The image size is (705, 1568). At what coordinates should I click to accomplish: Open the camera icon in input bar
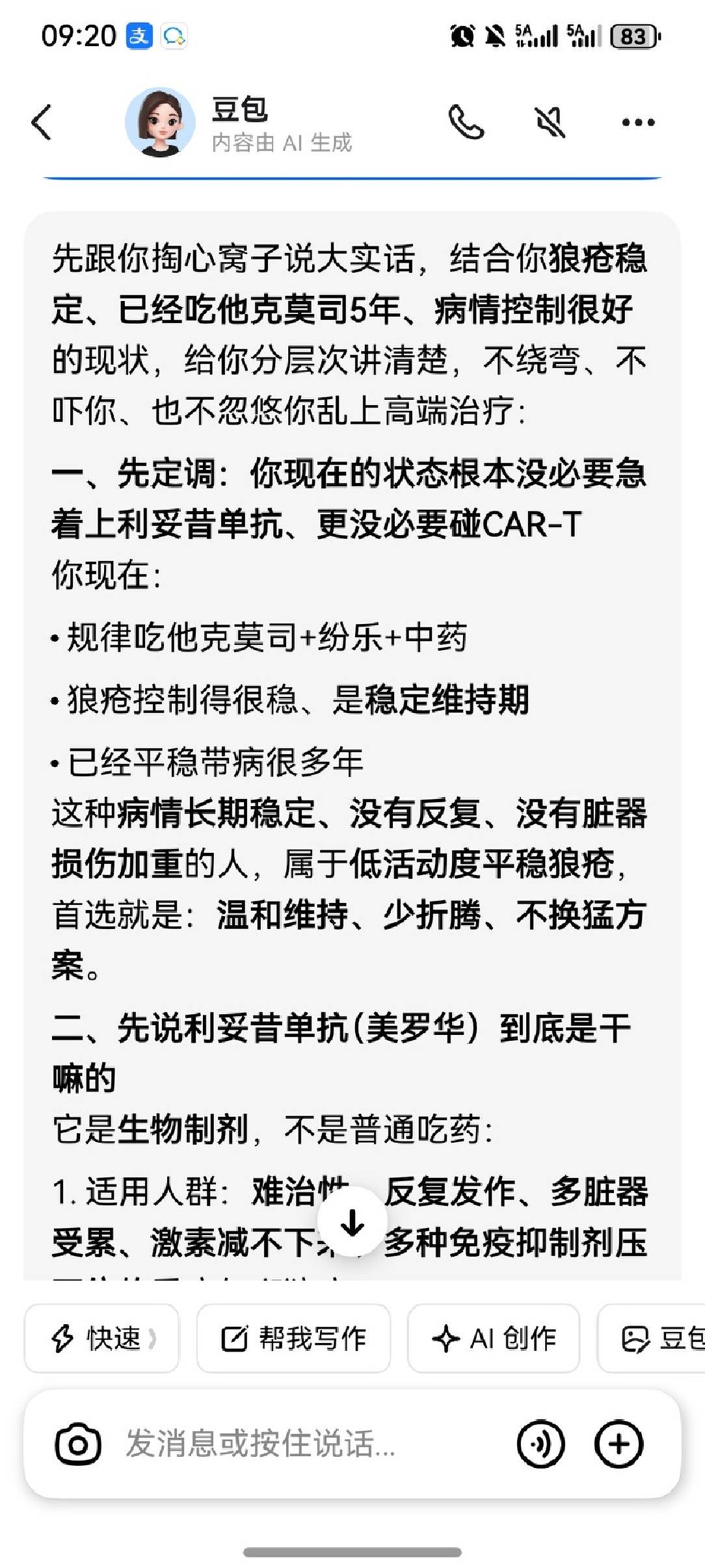tap(78, 1445)
